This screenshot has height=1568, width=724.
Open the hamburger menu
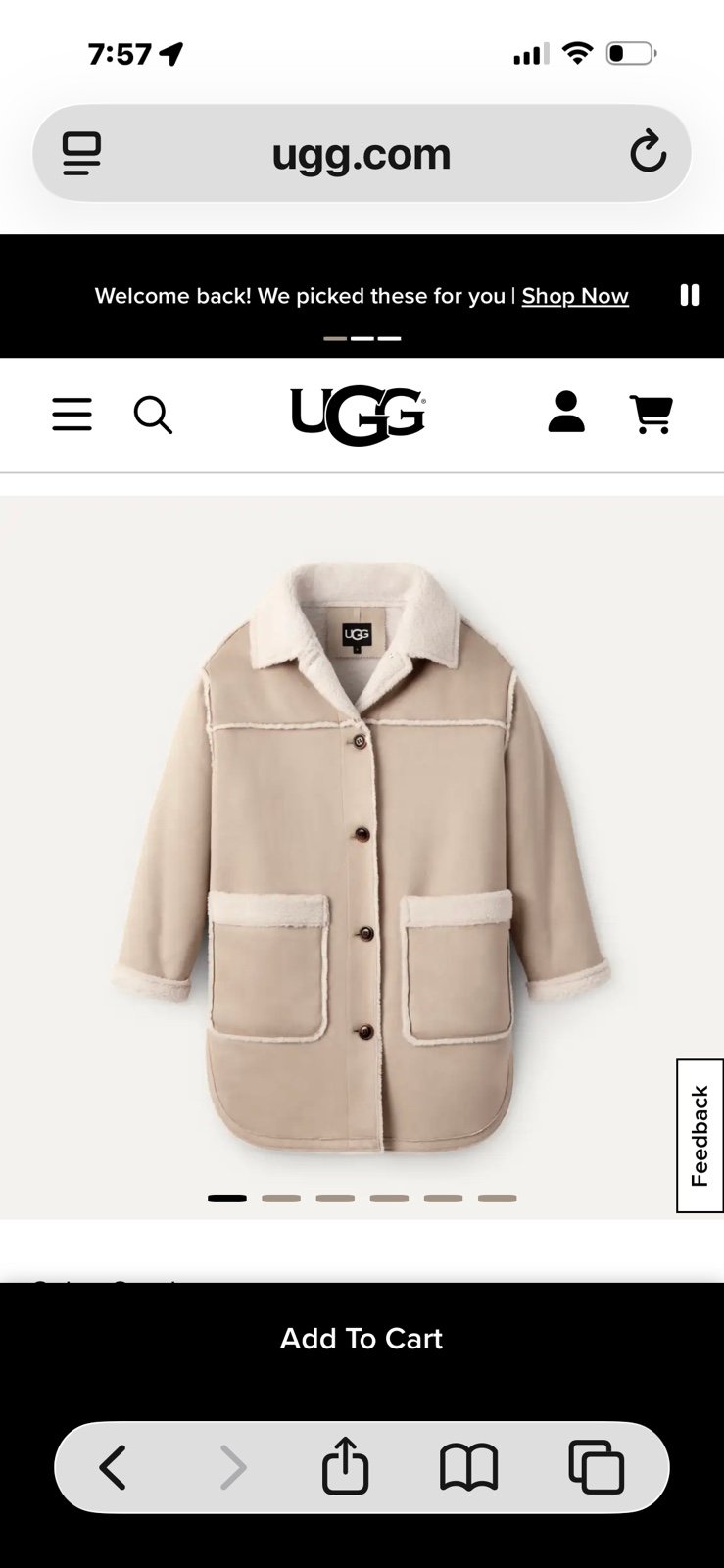(x=72, y=415)
